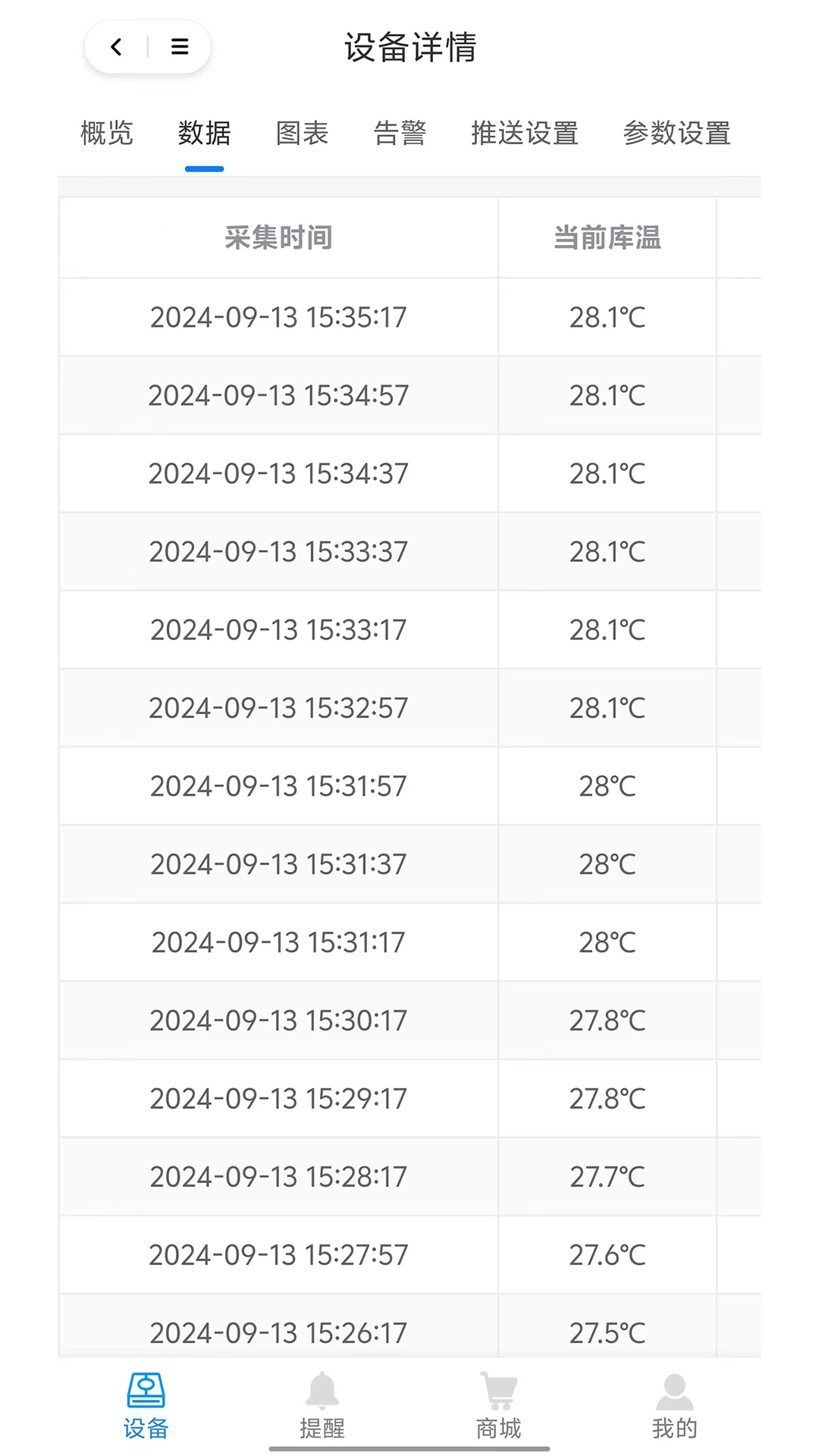Open 提醒 from the bottom bar
Viewport: 819px width, 1456px height.
(x=322, y=1405)
